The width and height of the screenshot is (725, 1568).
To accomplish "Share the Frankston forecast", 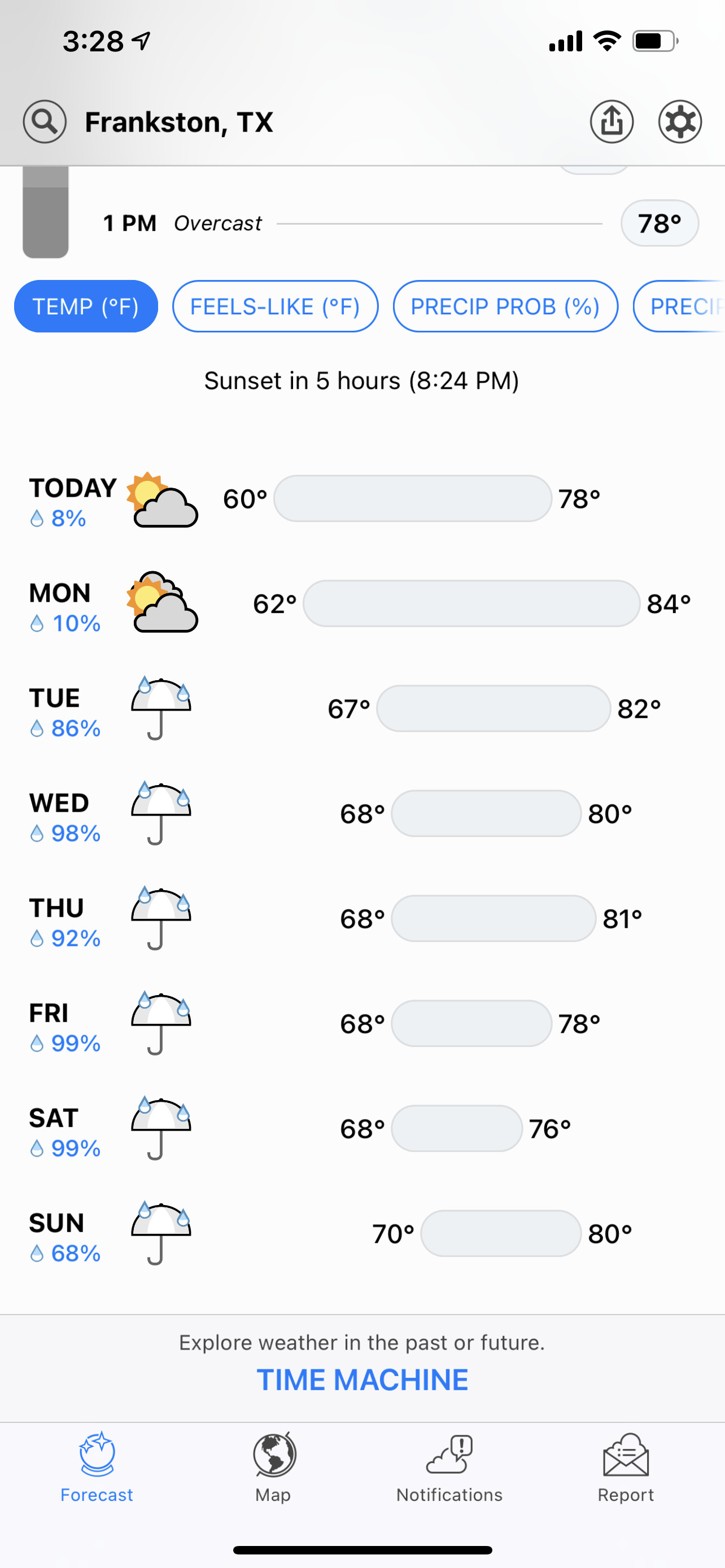I will (611, 122).
